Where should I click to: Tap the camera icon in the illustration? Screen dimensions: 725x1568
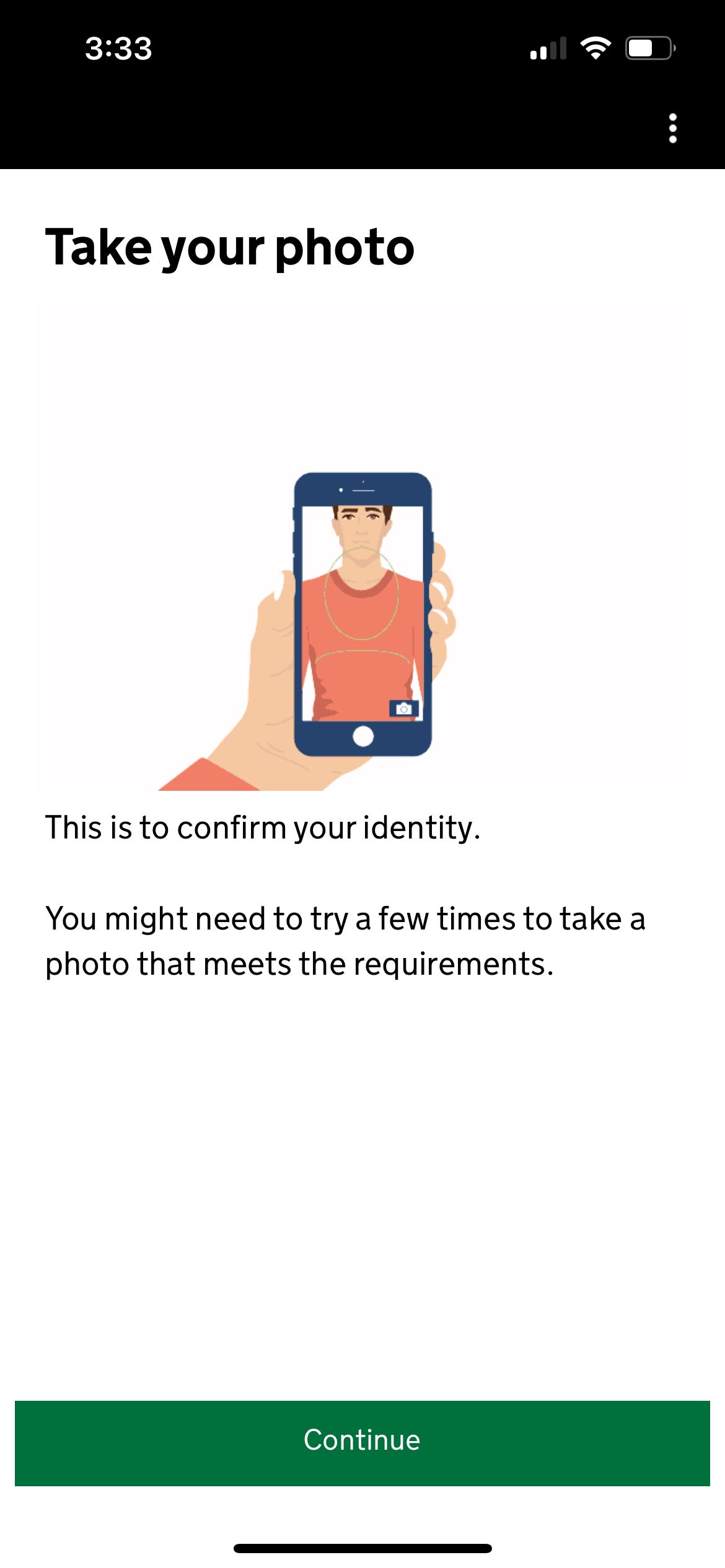[403, 708]
